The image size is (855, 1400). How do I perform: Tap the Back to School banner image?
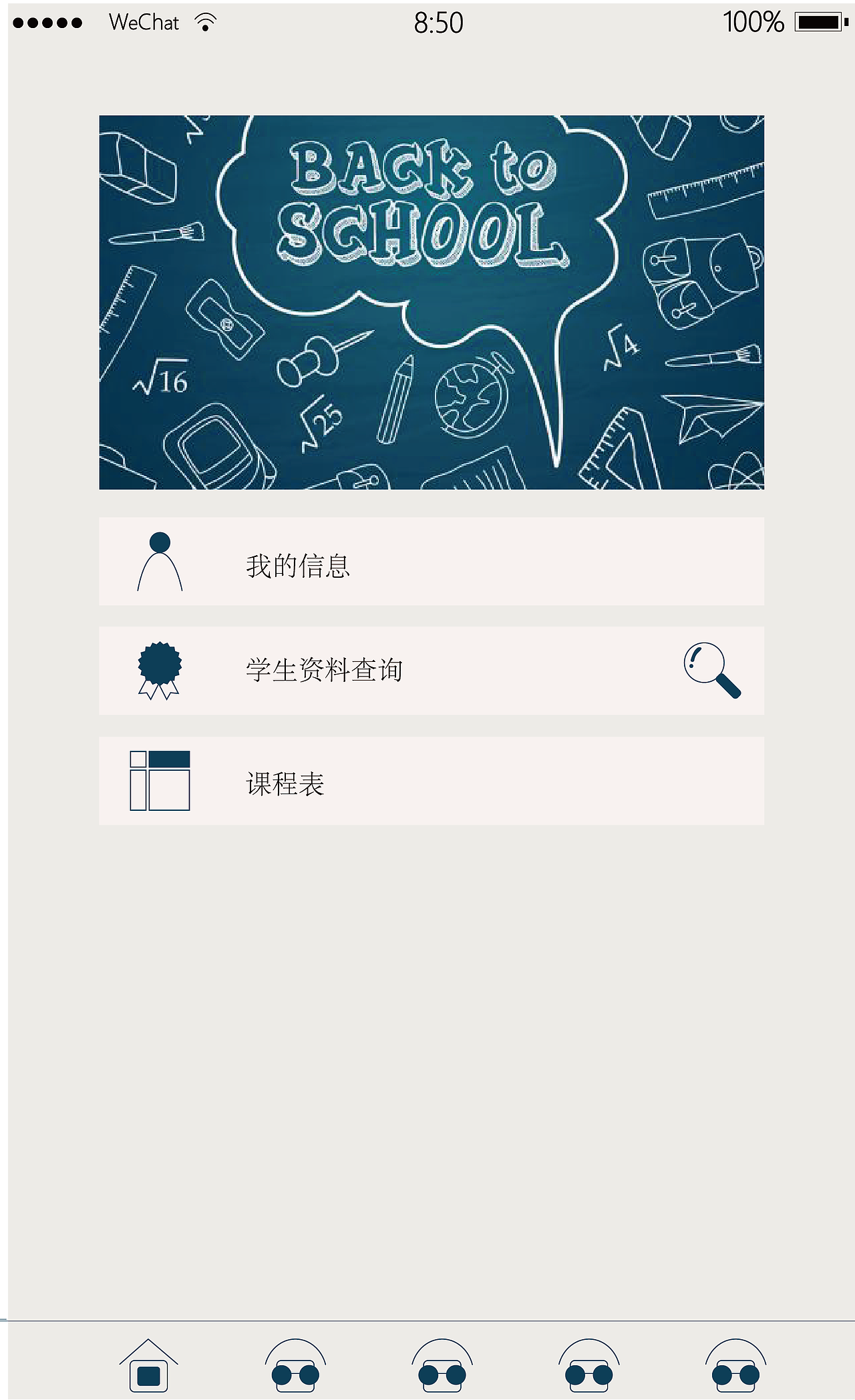point(433,302)
